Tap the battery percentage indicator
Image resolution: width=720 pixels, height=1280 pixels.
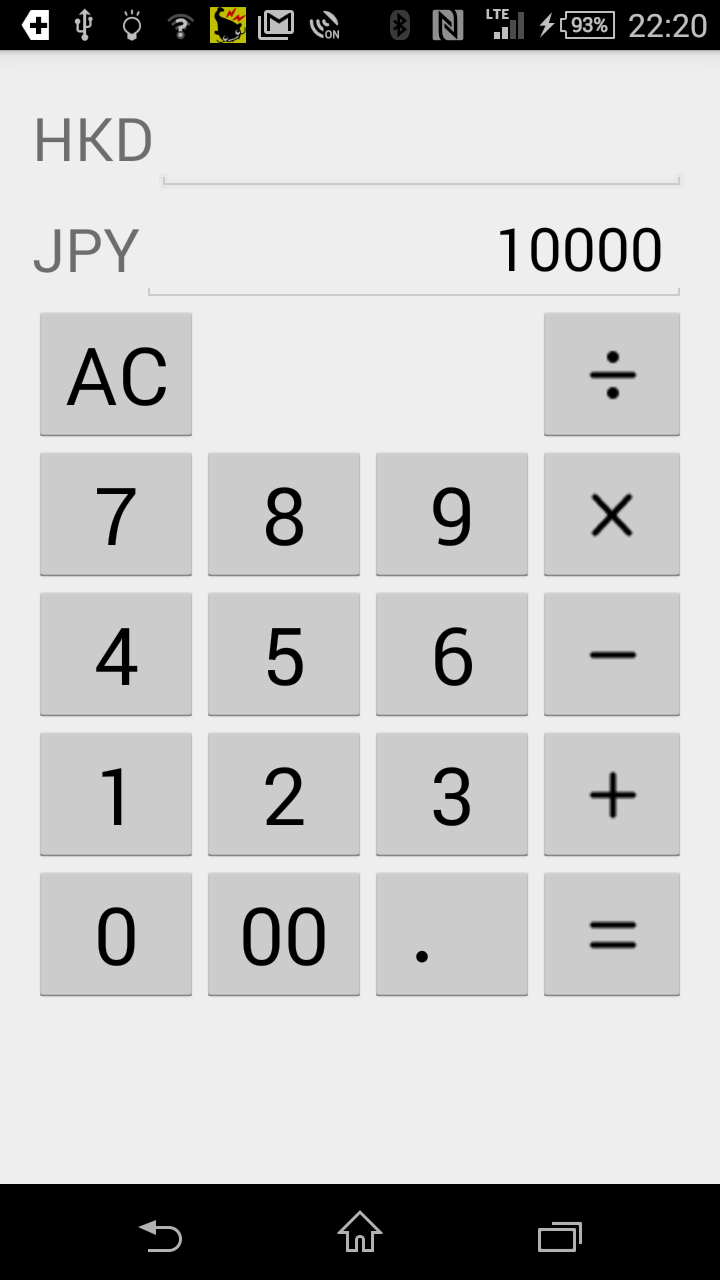[x=586, y=25]
